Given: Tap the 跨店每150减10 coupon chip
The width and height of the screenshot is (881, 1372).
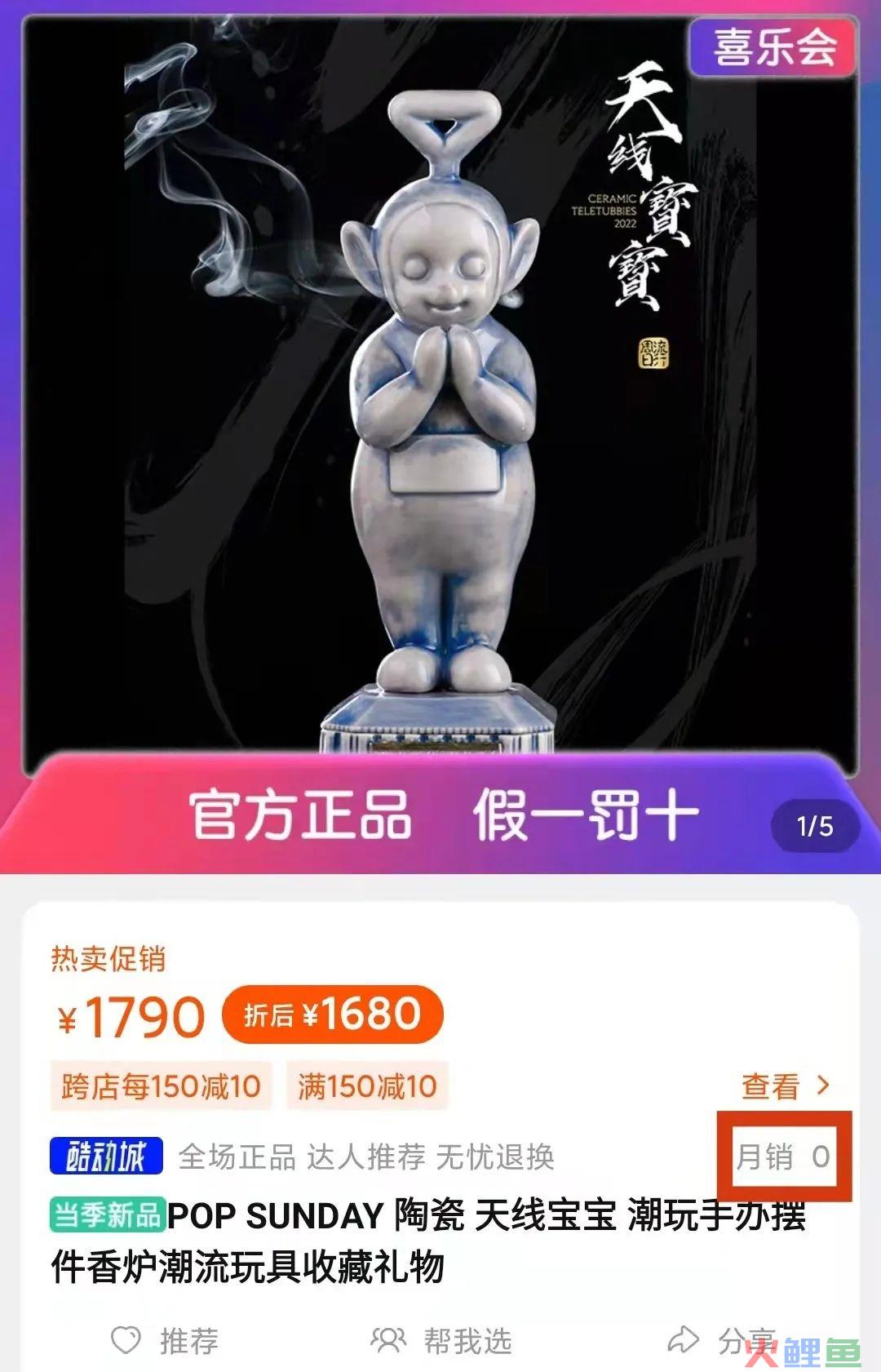Looking at the screenshot, I should 161,1086.
